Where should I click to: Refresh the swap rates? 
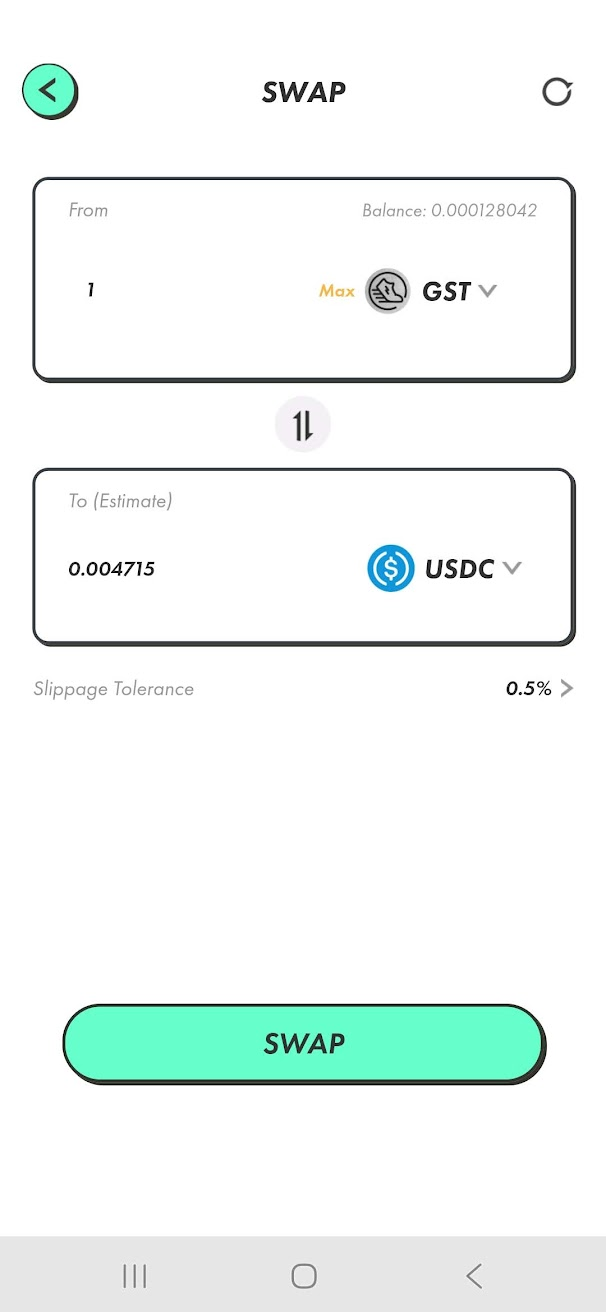coord(556,92)
